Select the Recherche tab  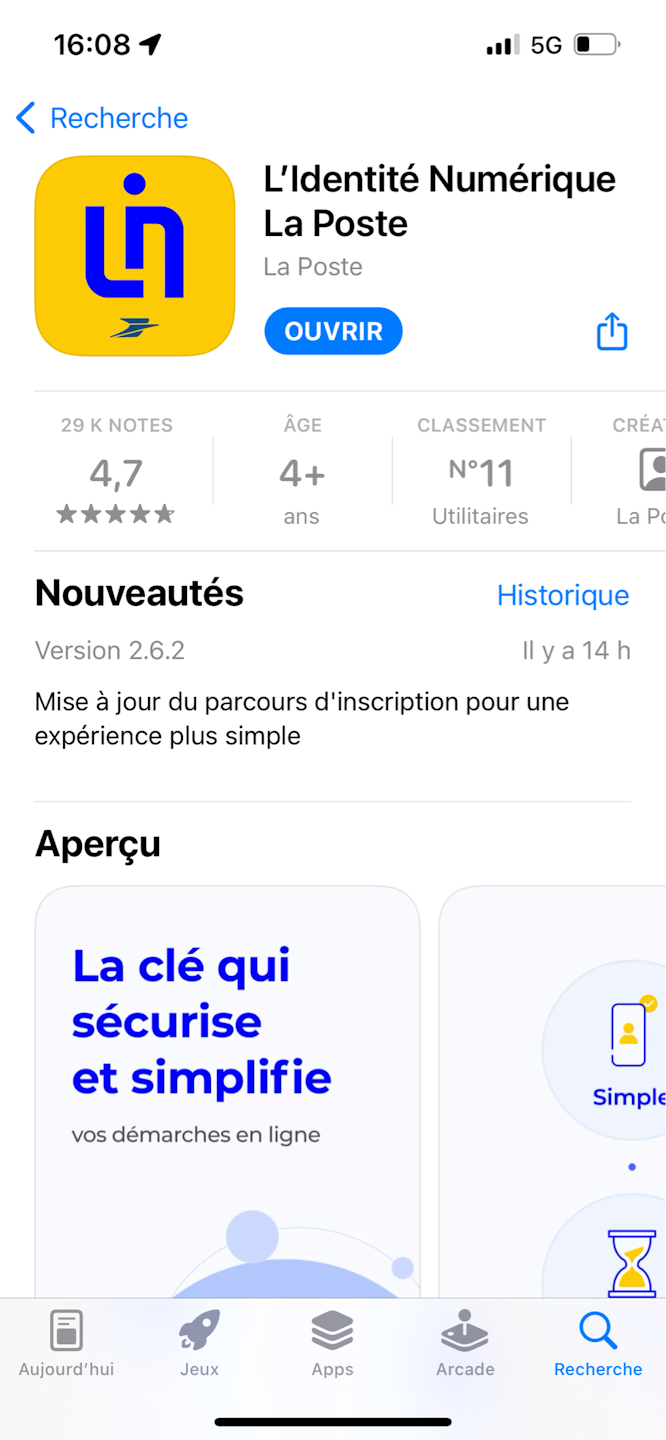point(598,1344)
